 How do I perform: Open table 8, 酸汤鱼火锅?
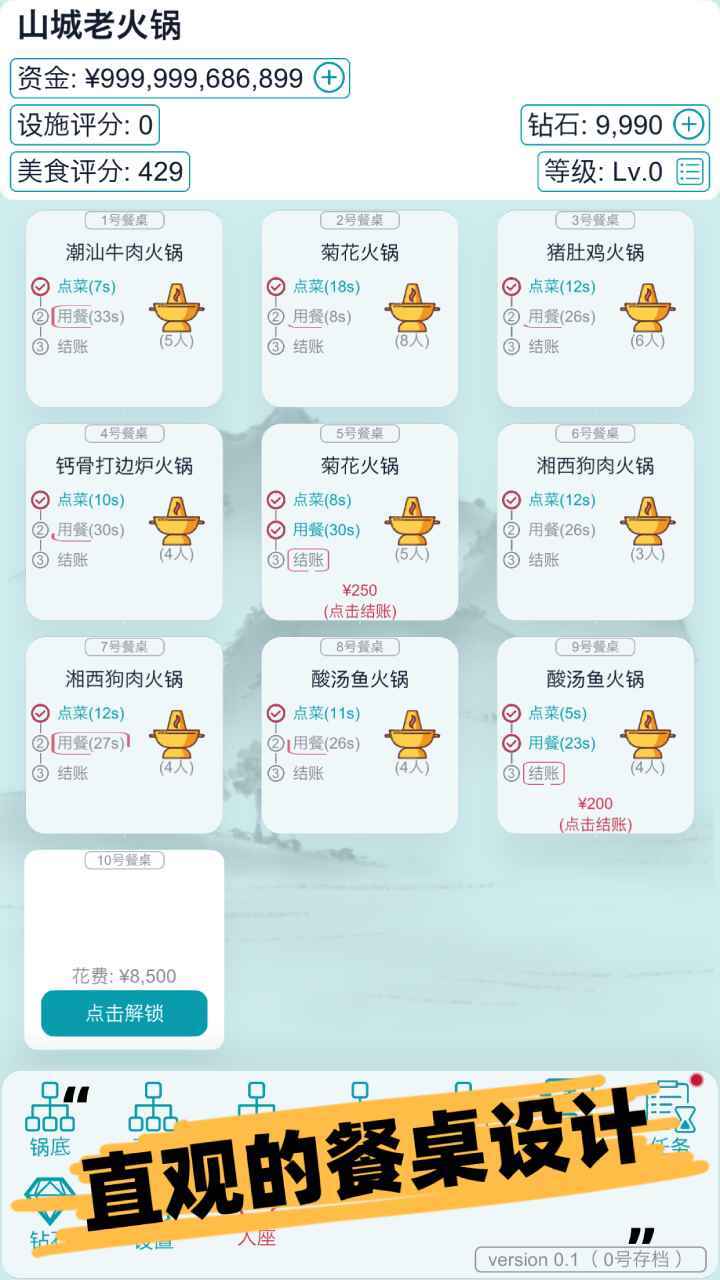click(x=360, y=734)
